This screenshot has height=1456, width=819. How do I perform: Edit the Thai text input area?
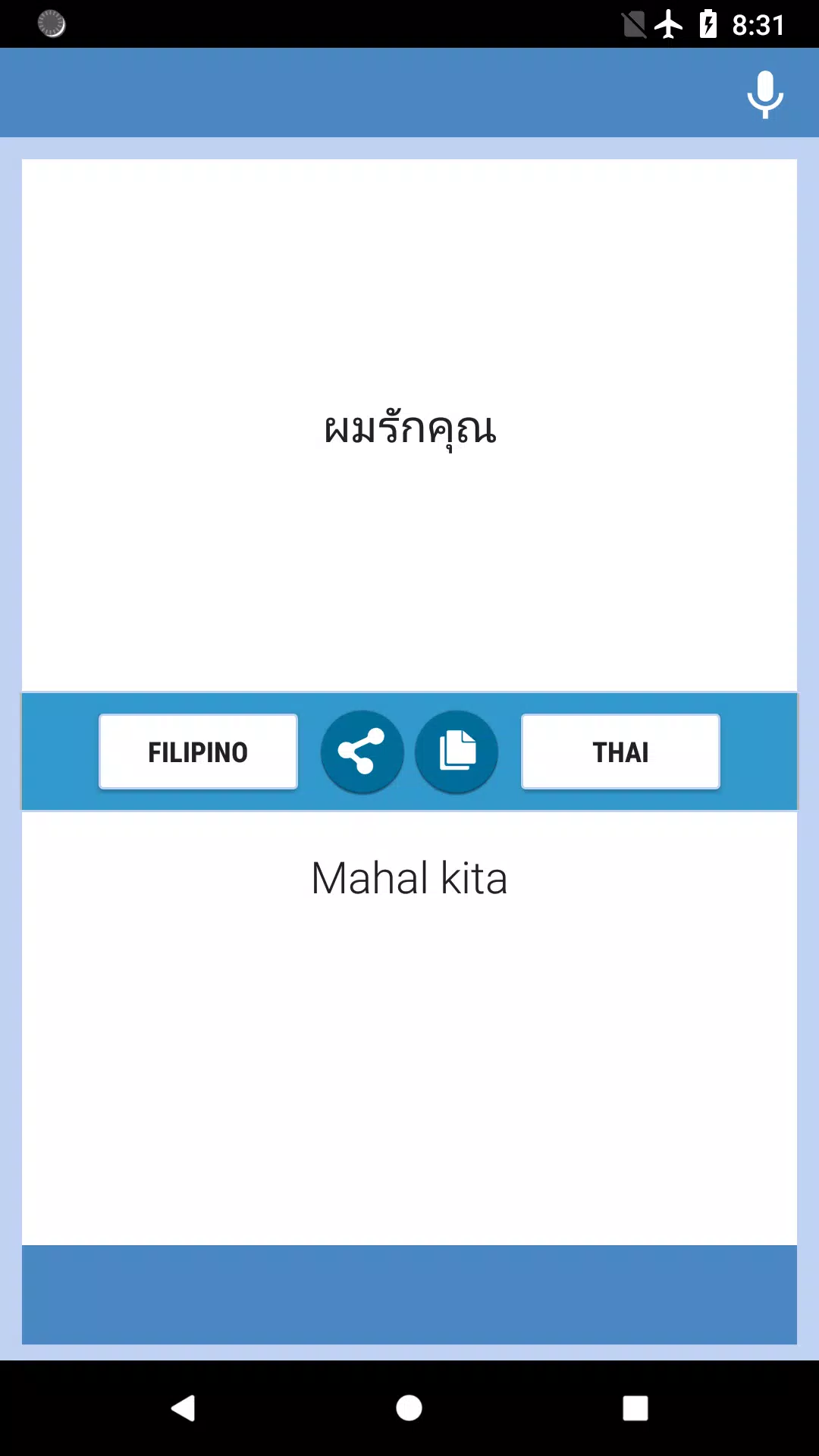[409, 428]
